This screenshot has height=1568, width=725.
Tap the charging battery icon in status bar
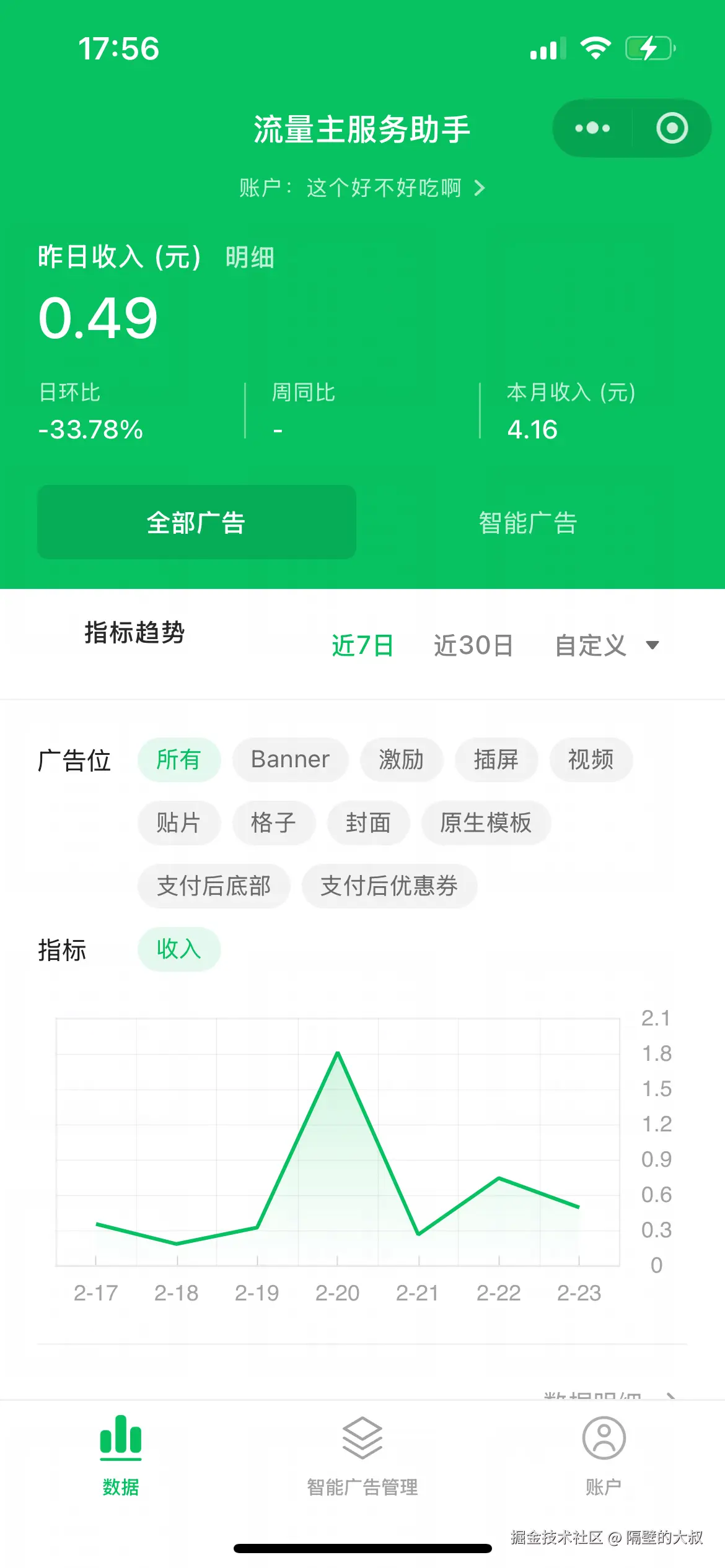point(648,46)
